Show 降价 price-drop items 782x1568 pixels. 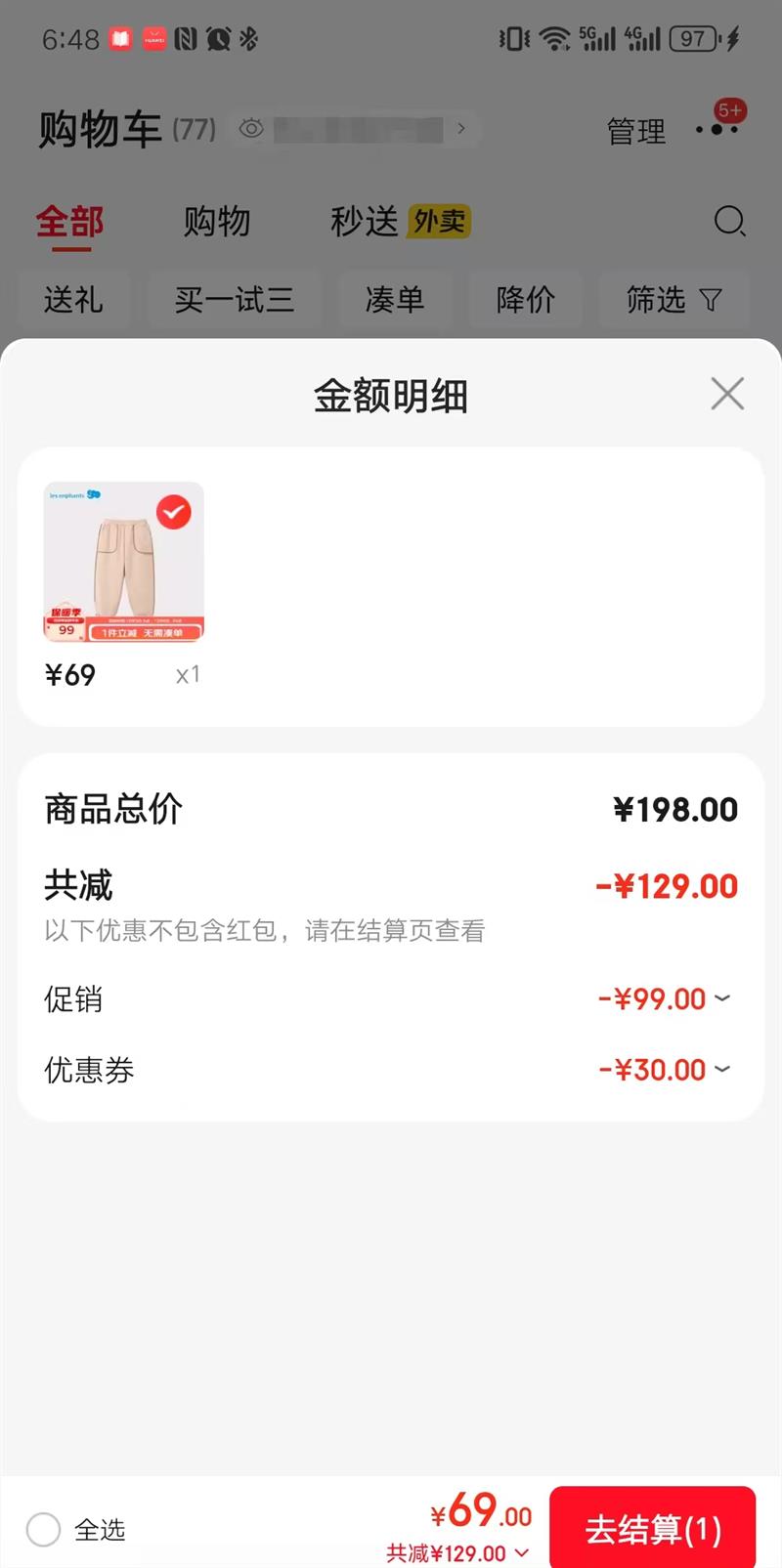point(525,300)
